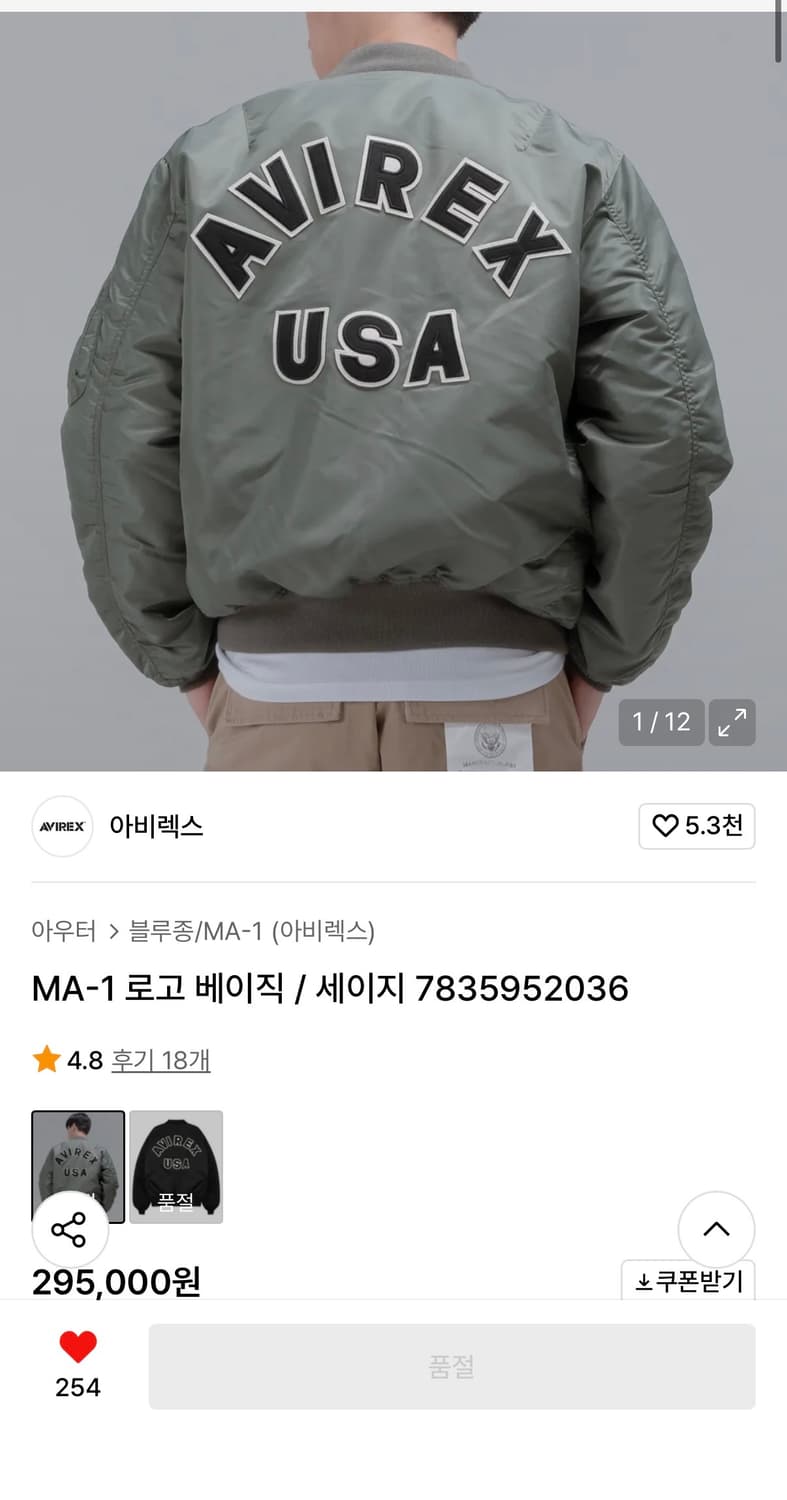This screenshot has height=1500, width=787.
Task: Tap the AVIREX brand logo circle
Action: coord(61,827)
